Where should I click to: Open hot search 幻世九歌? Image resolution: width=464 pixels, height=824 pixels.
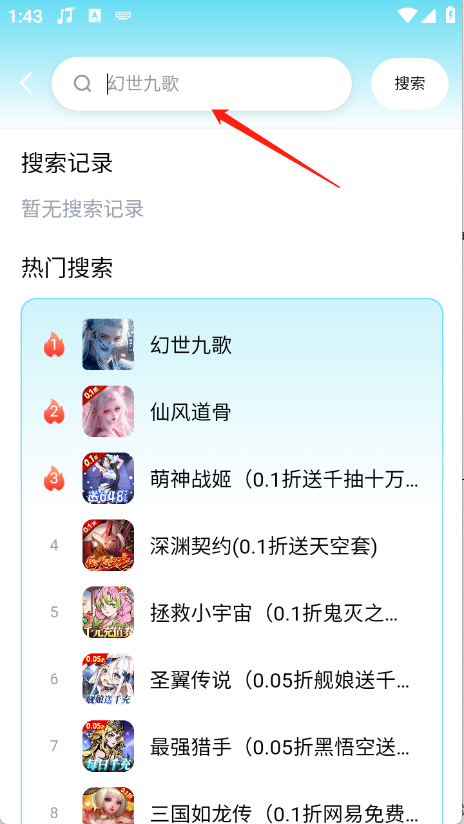(x=232, y=345)
